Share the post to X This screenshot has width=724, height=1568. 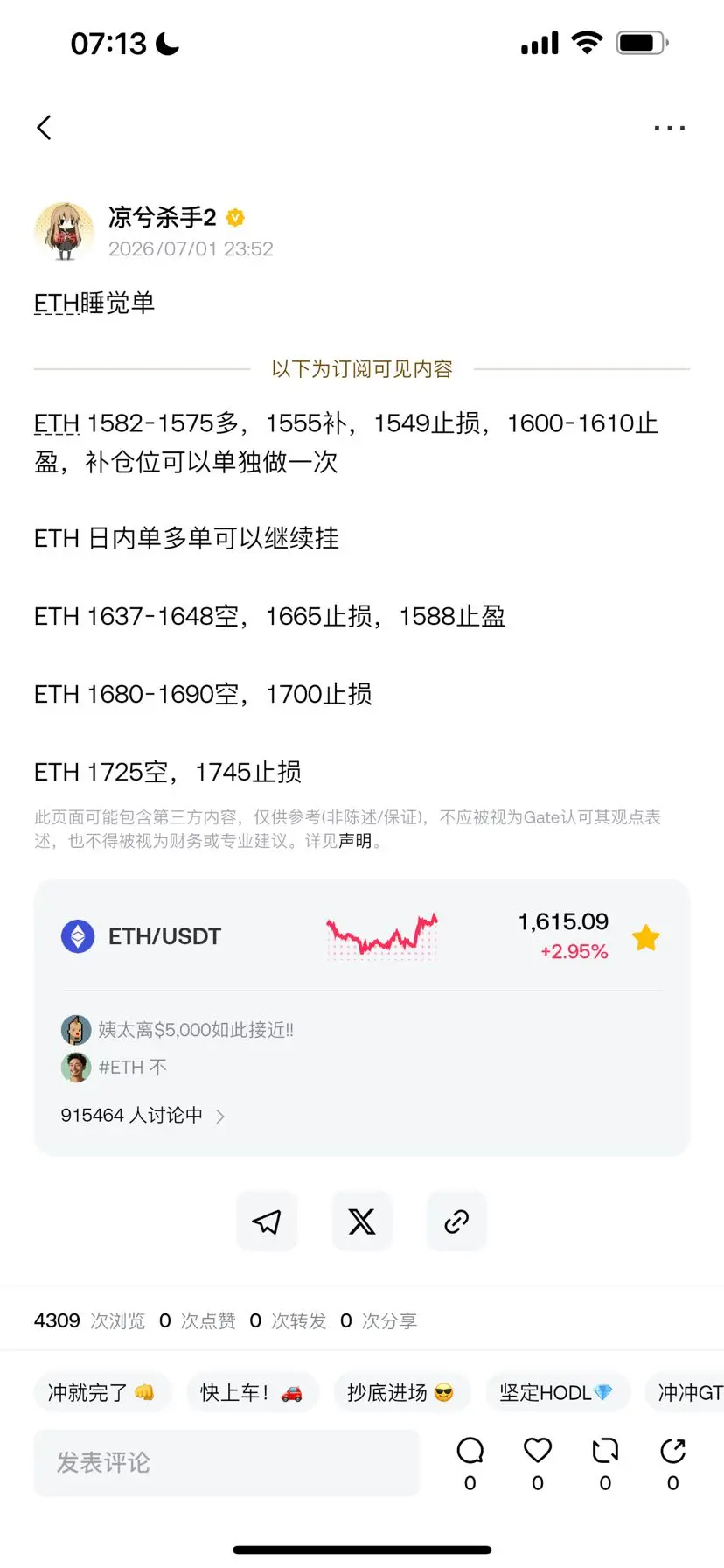pyautogui.click(x=362, y=1221)
